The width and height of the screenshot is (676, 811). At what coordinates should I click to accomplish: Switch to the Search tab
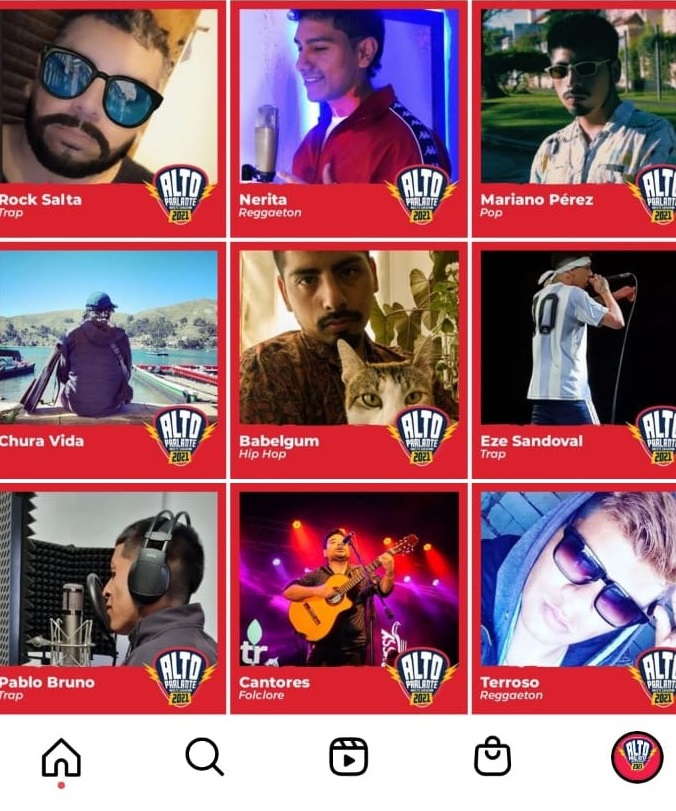tap(204, 757)
